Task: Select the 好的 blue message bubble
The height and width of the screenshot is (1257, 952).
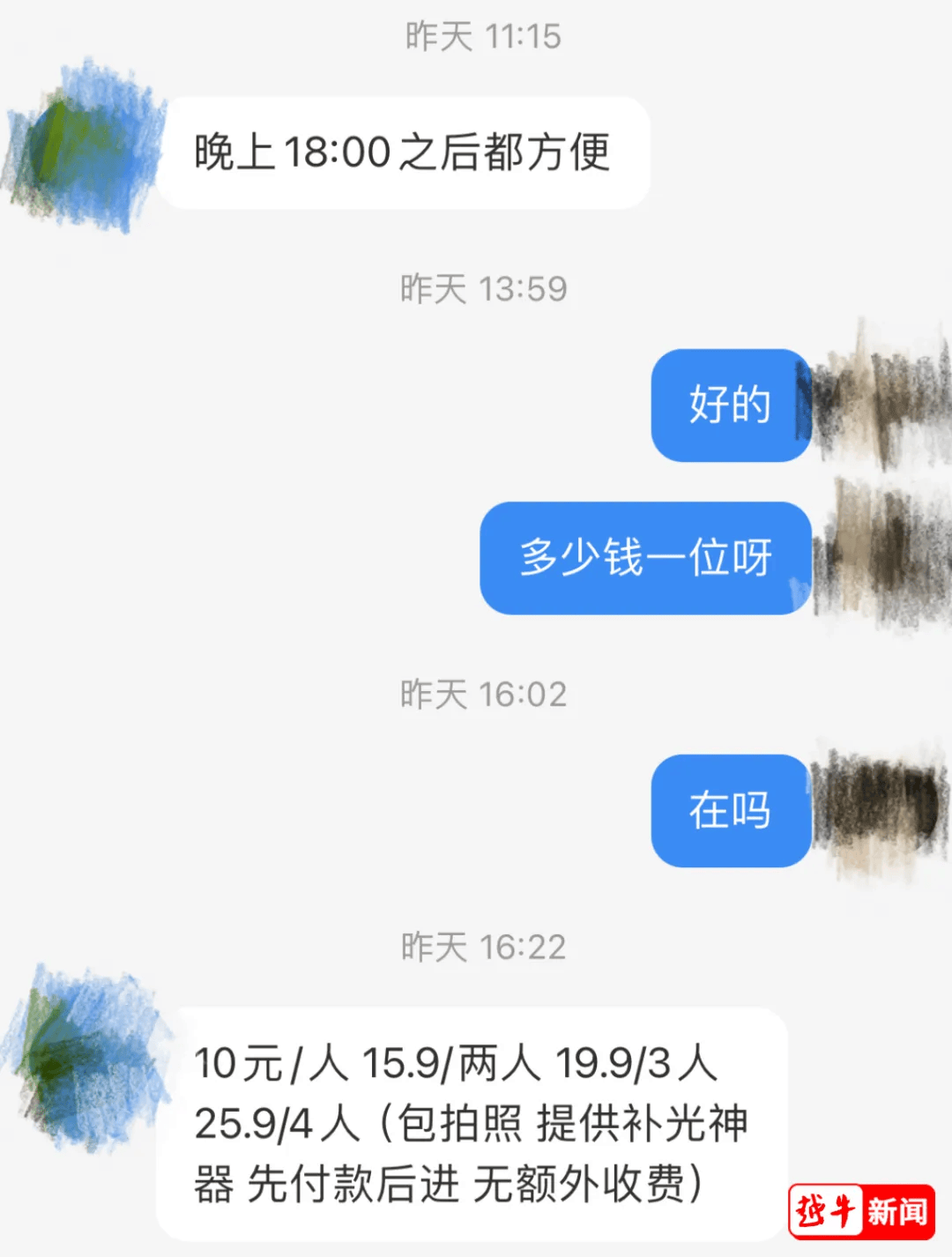Action: (730, 406)
